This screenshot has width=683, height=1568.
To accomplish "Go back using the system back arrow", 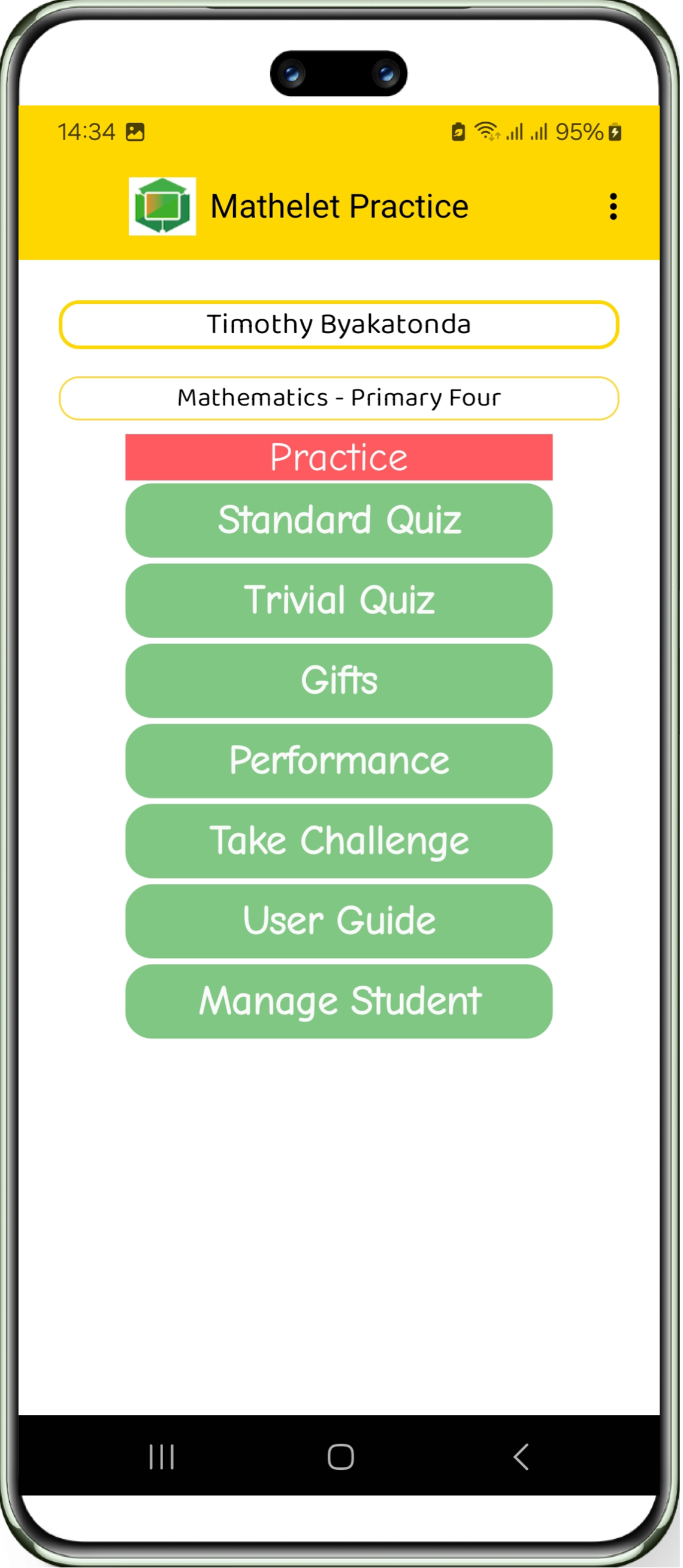I will point(521,1457).
